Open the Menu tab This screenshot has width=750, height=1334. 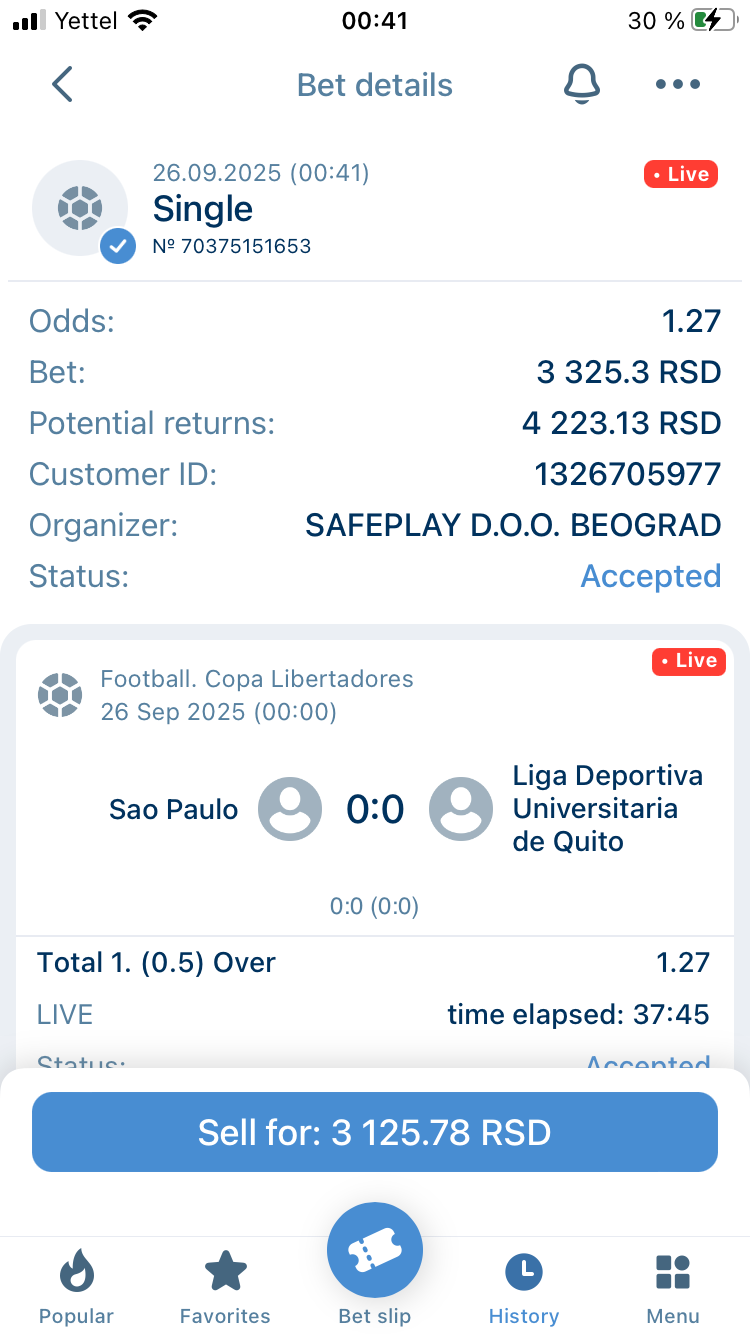673,1288
